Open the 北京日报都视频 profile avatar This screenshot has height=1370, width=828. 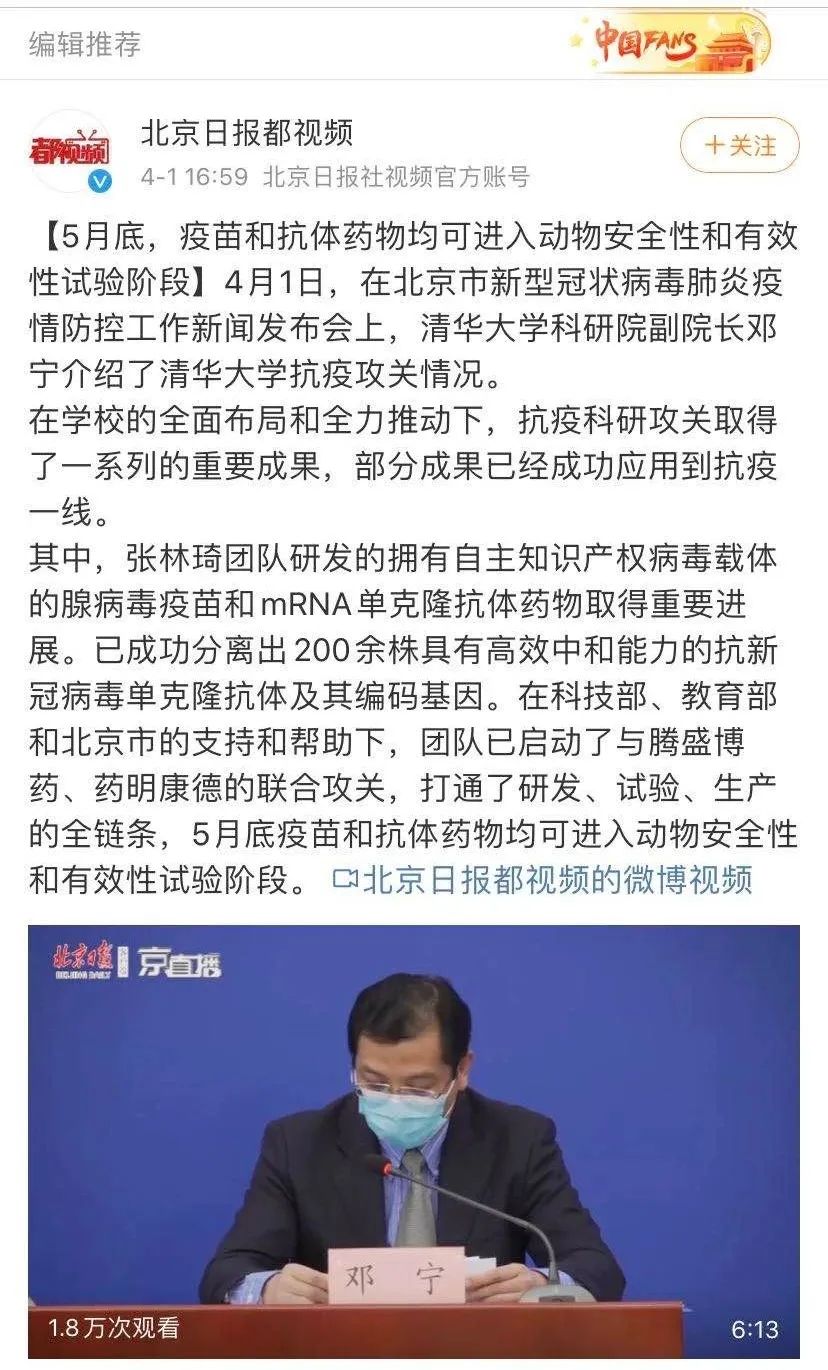click(70, 152)
